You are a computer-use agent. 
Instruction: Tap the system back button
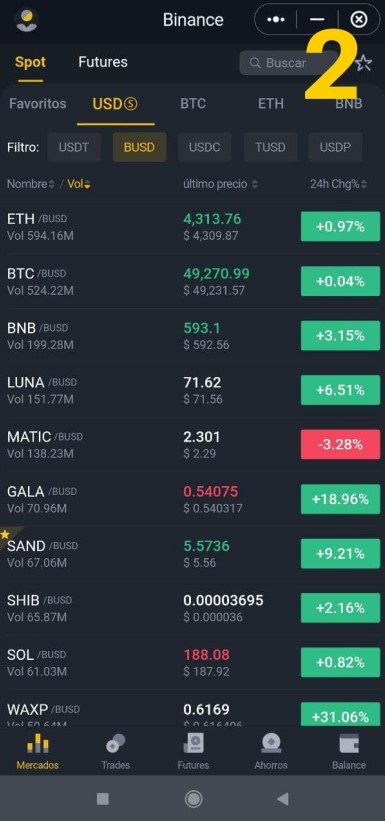pos(282,798)
